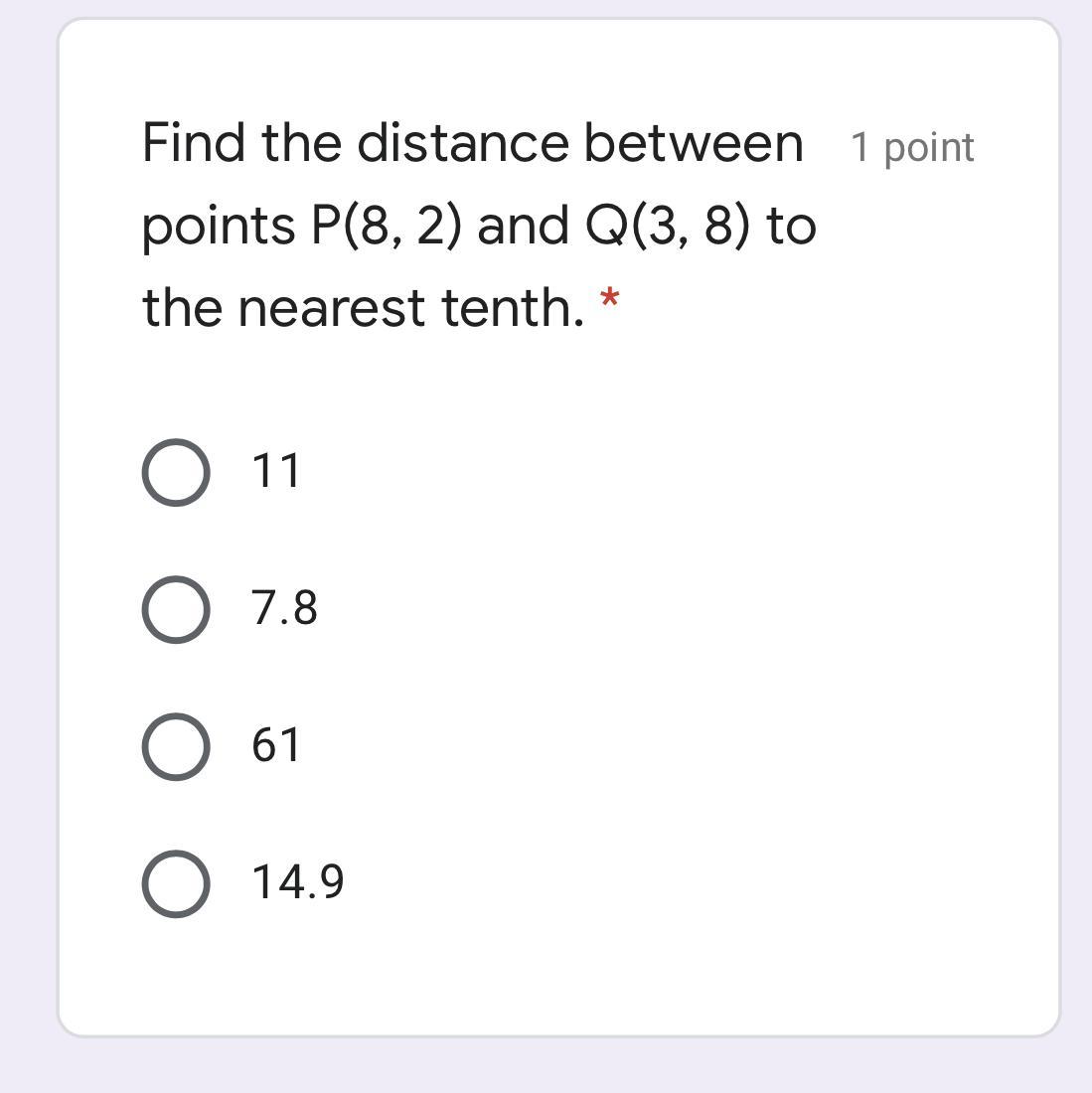
Task: Choose the 7.8 option
Action: pos(176,609)
